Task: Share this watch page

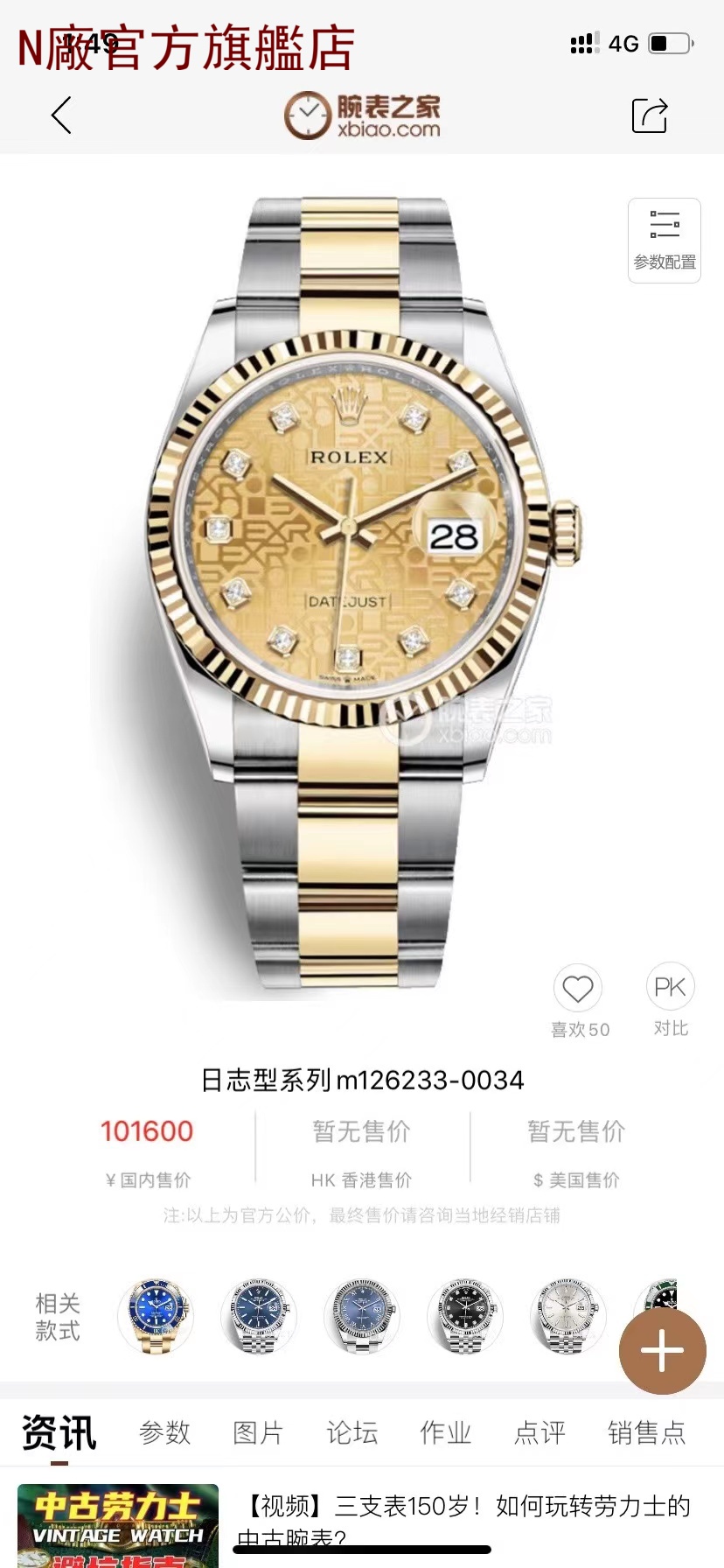Action: click(x=650, y=115)
